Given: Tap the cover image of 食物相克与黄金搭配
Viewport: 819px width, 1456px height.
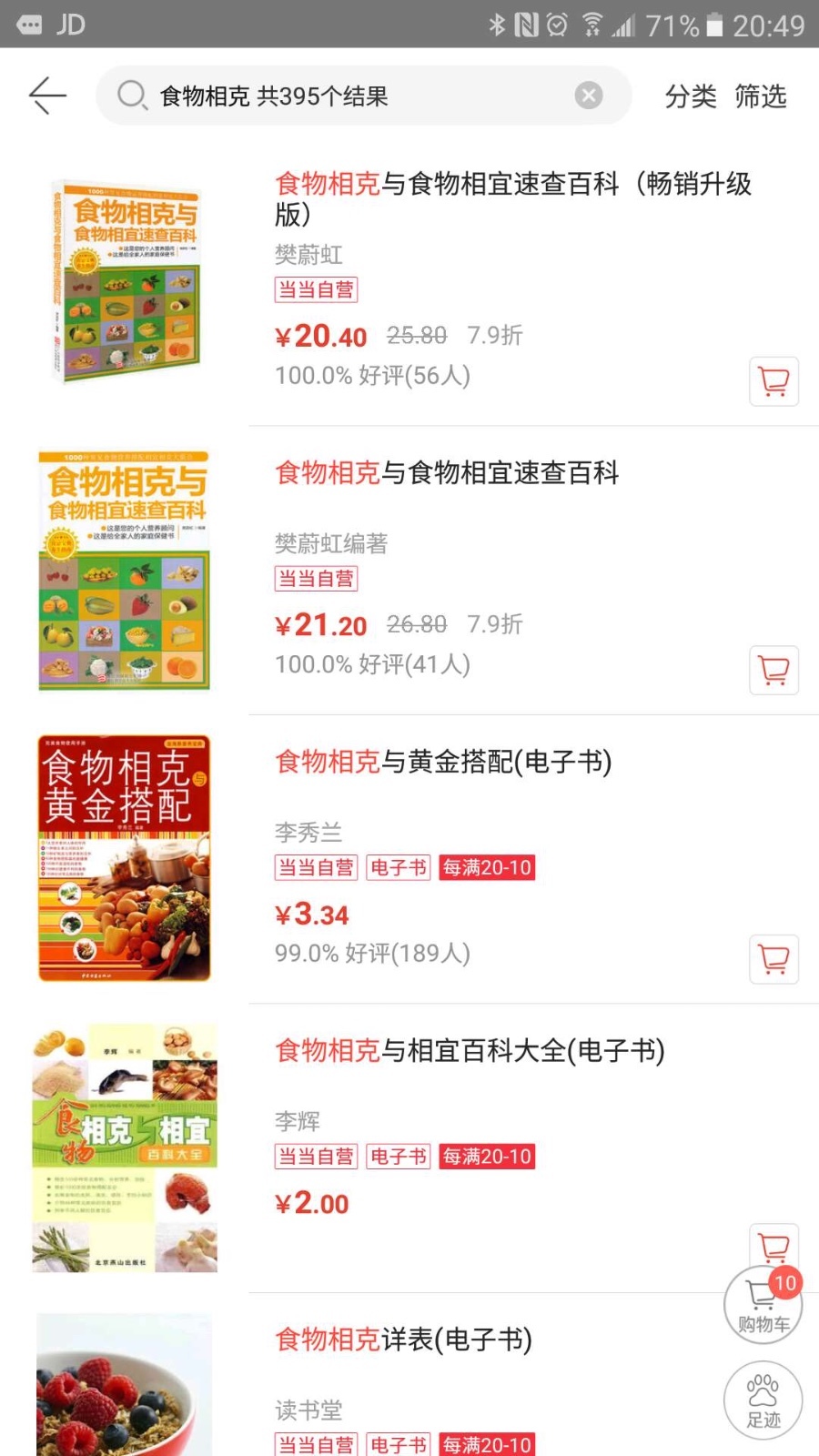Looking at the screenshot, I should point(125,858).
